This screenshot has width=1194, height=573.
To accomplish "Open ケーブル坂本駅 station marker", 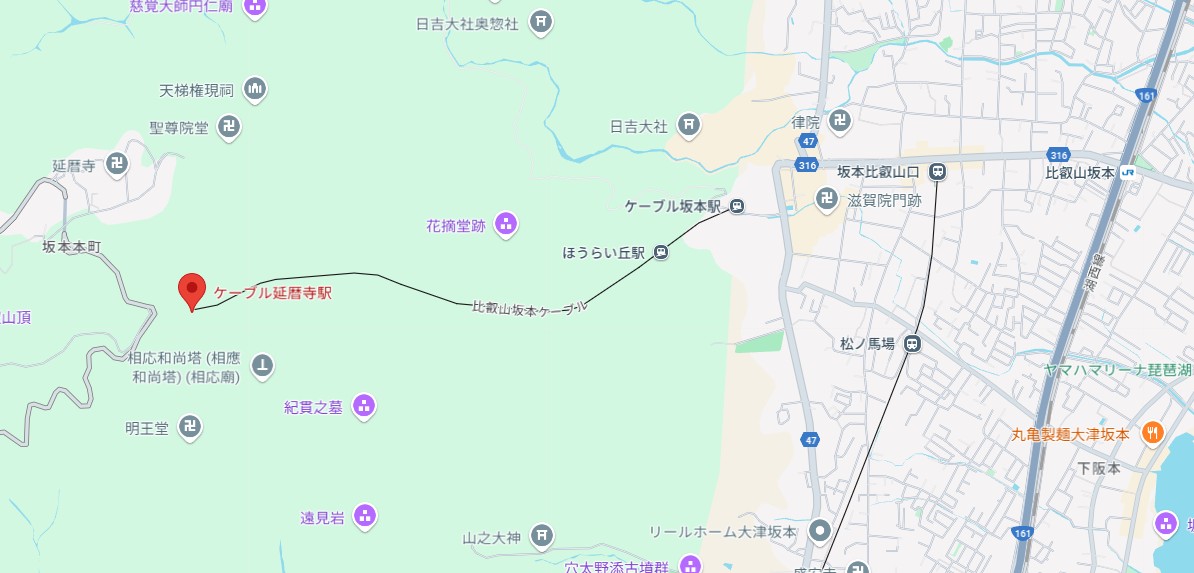I will coord(737,206).
